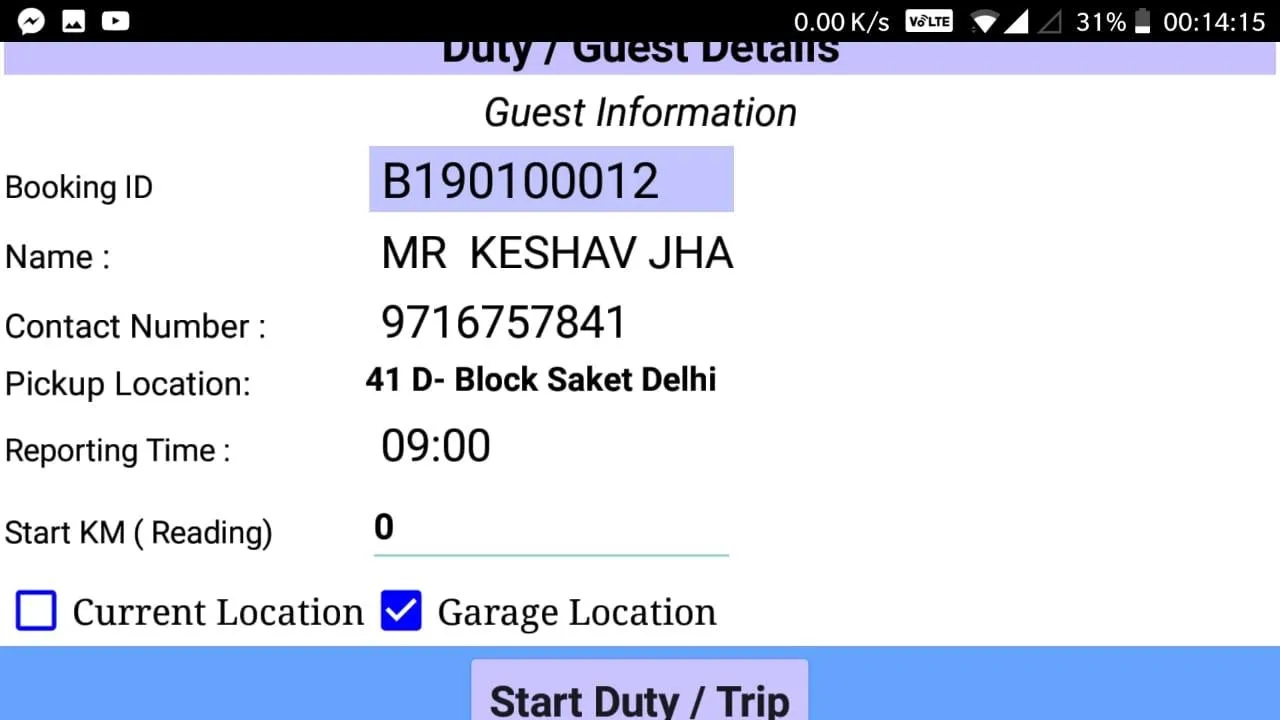The image size is (1280, 720).
Task: Select the Booking ID field B190100012
Action: tap(551, 180)
